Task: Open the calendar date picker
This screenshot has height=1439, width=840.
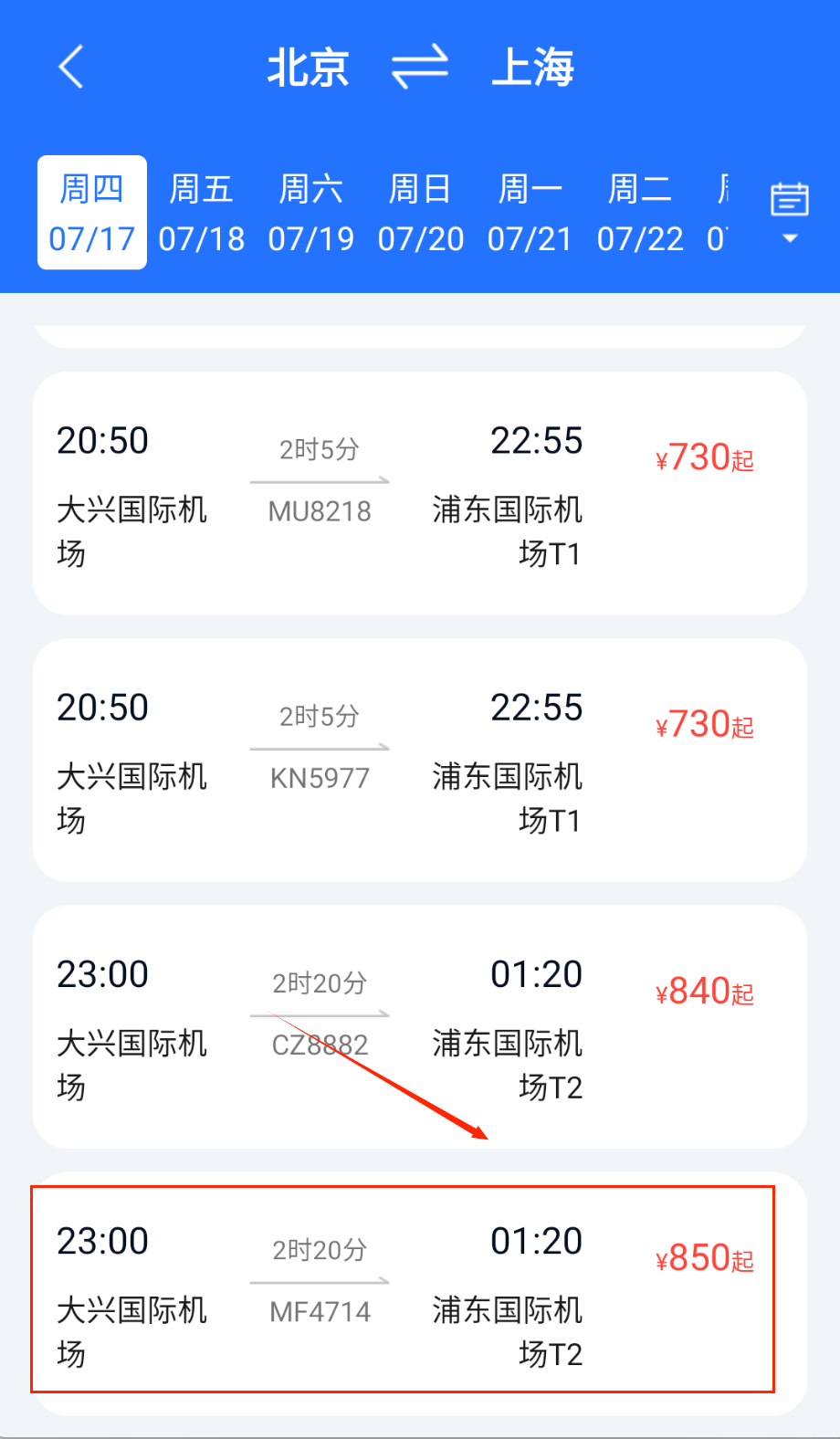Action: pyautogui.click(x=789, y=212)
